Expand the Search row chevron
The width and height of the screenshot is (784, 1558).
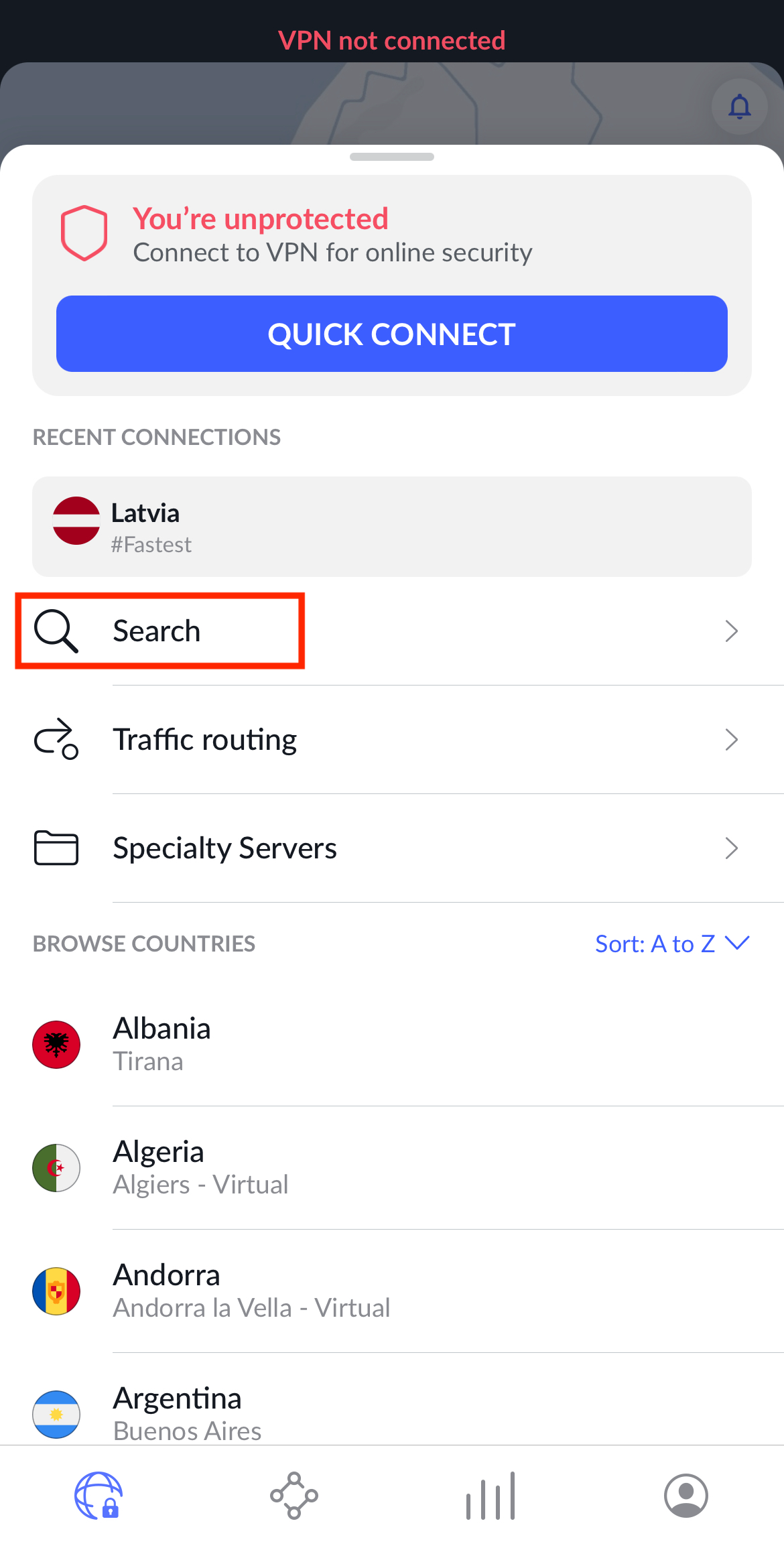pyautogui.click(x=732, y=630)
